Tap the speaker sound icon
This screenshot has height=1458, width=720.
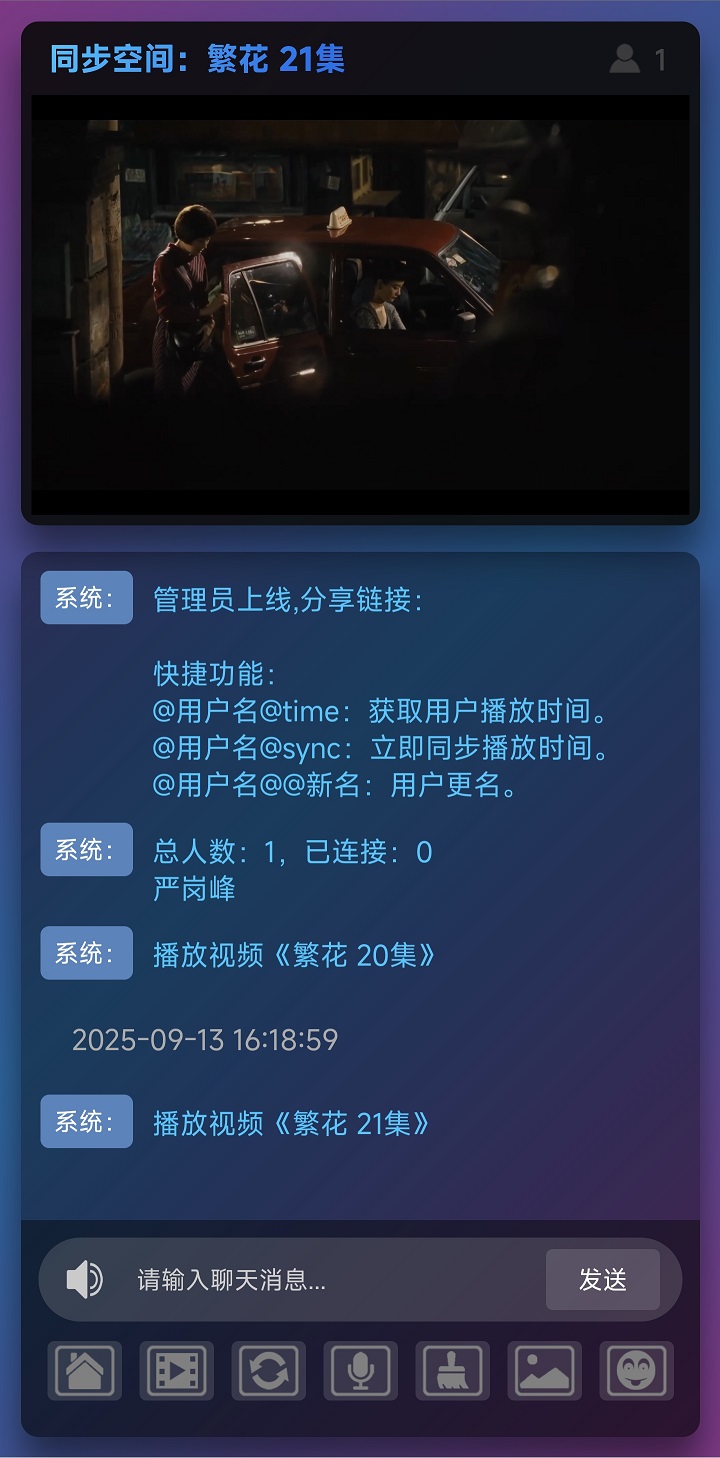point(84,1279)
